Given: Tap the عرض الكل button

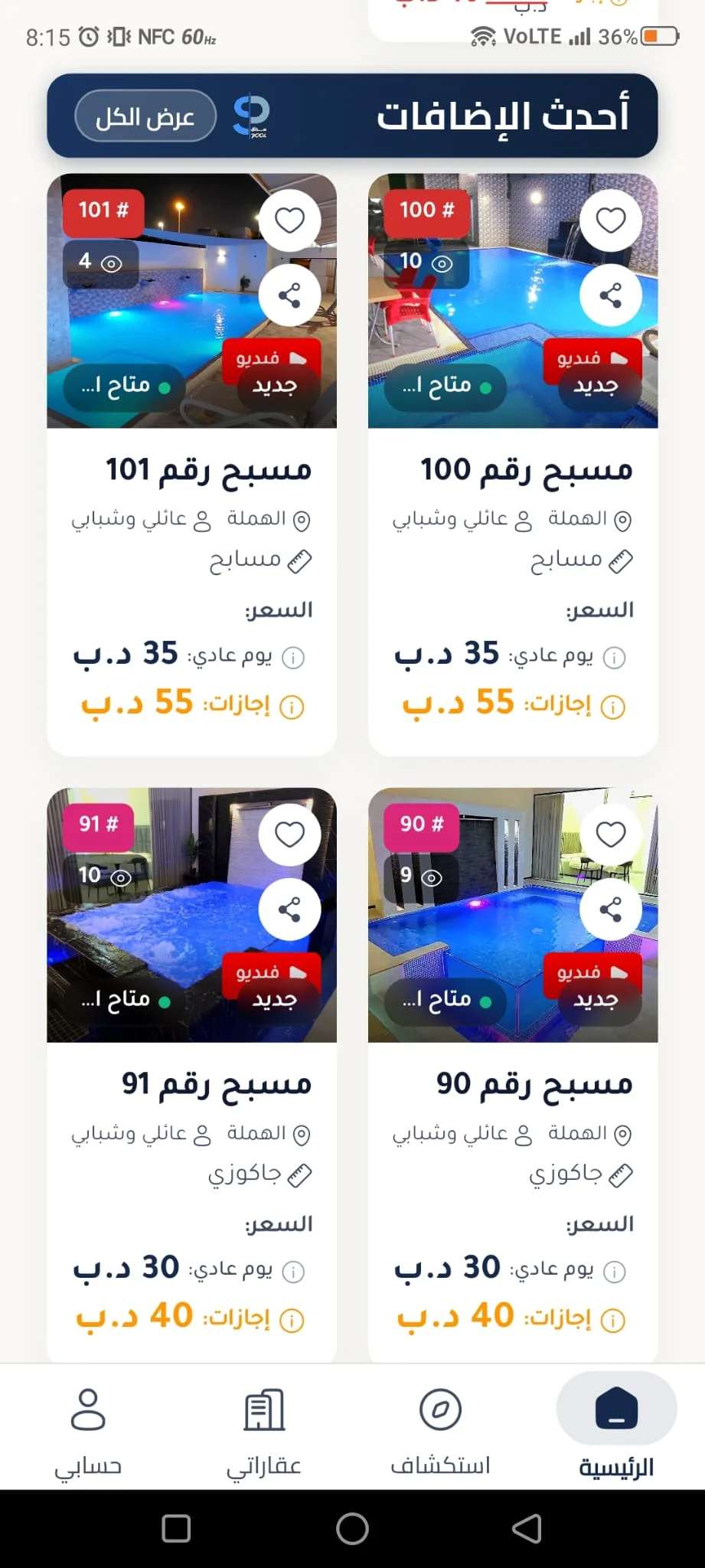Looking at the screenshot, I should coord(145,116).
